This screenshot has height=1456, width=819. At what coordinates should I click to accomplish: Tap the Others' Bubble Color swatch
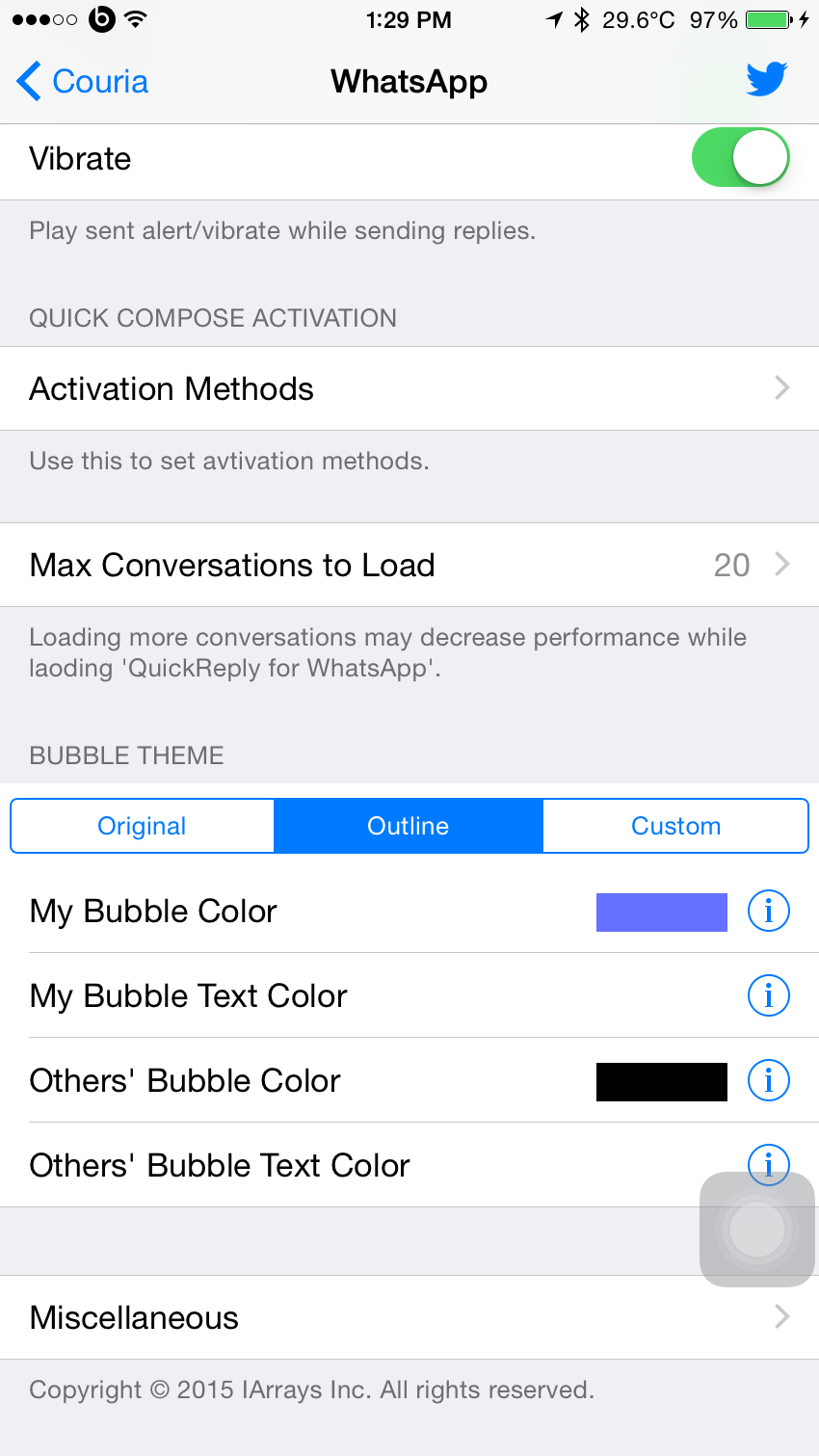[x=662, y=1081]
